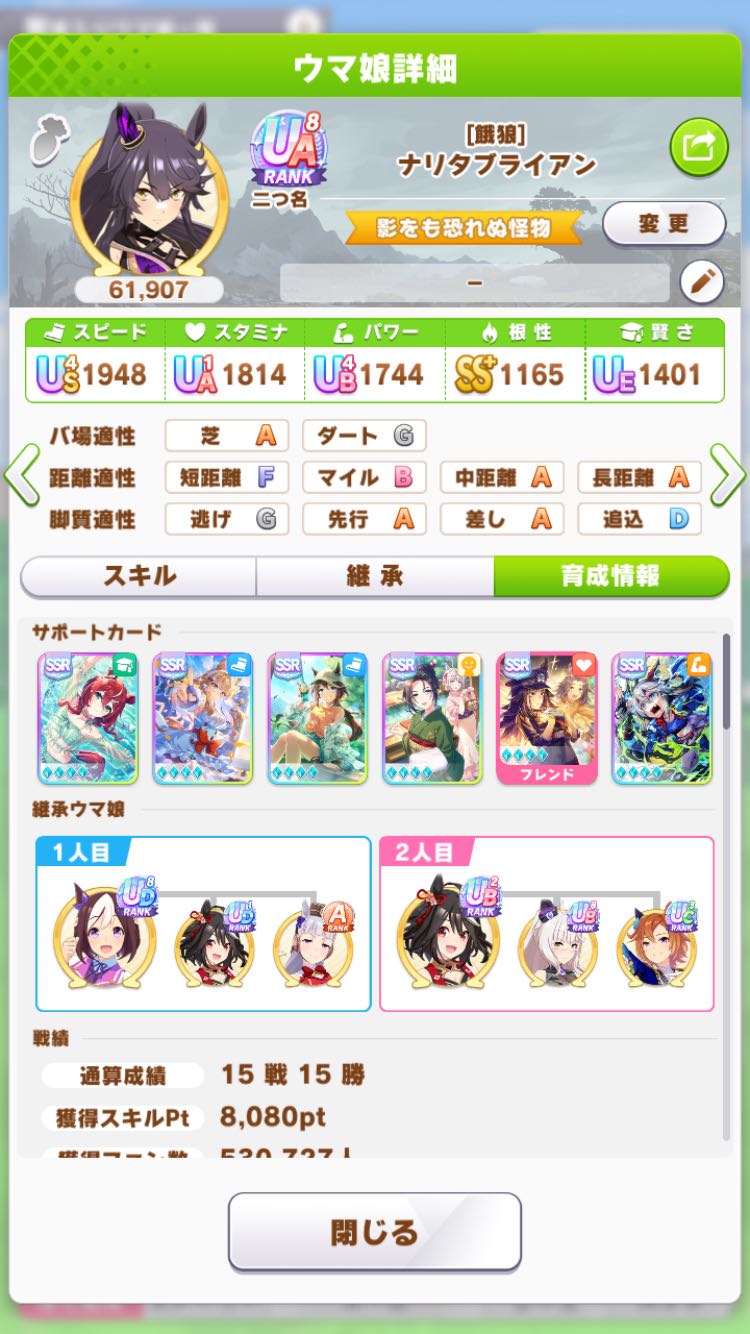Go to the next Uma Musume arrow
Viewport: 750px width, 1334px height.
pyautogui.click(x=729, y=478)
